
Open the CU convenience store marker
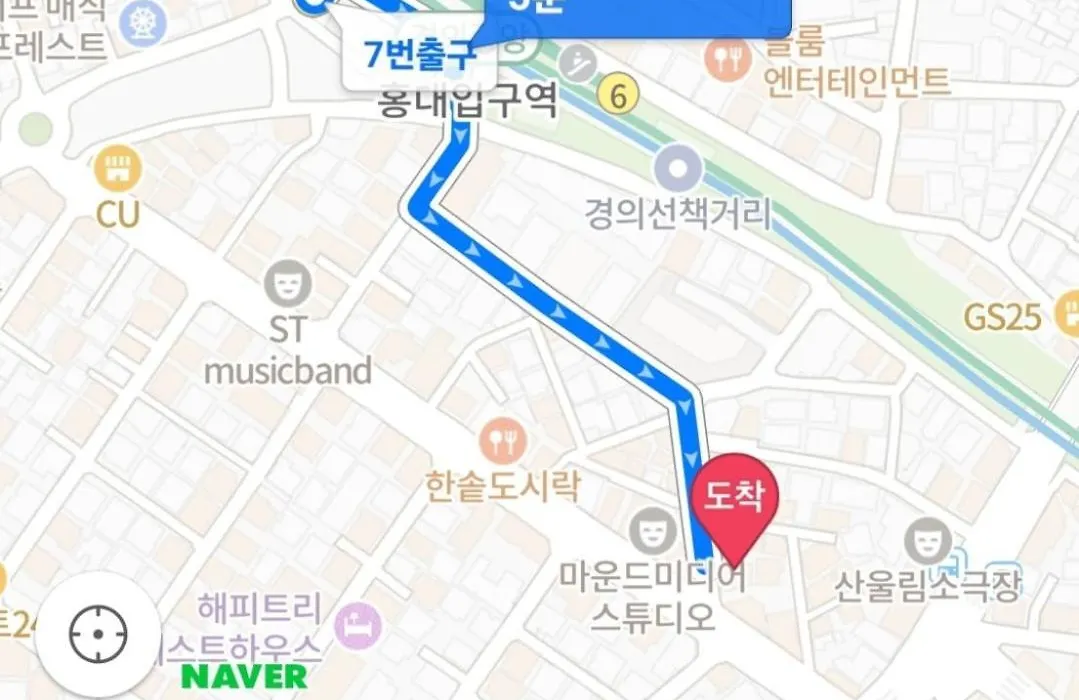(118, 172)
